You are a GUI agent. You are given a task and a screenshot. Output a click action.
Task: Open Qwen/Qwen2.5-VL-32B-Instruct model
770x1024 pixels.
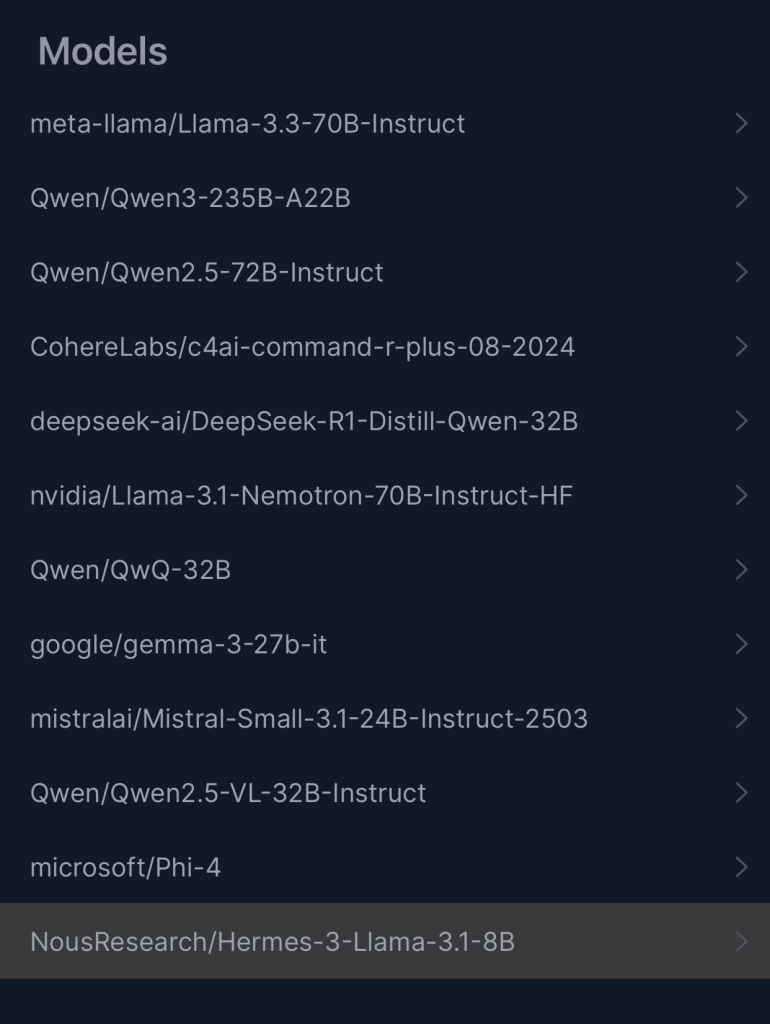228,793
